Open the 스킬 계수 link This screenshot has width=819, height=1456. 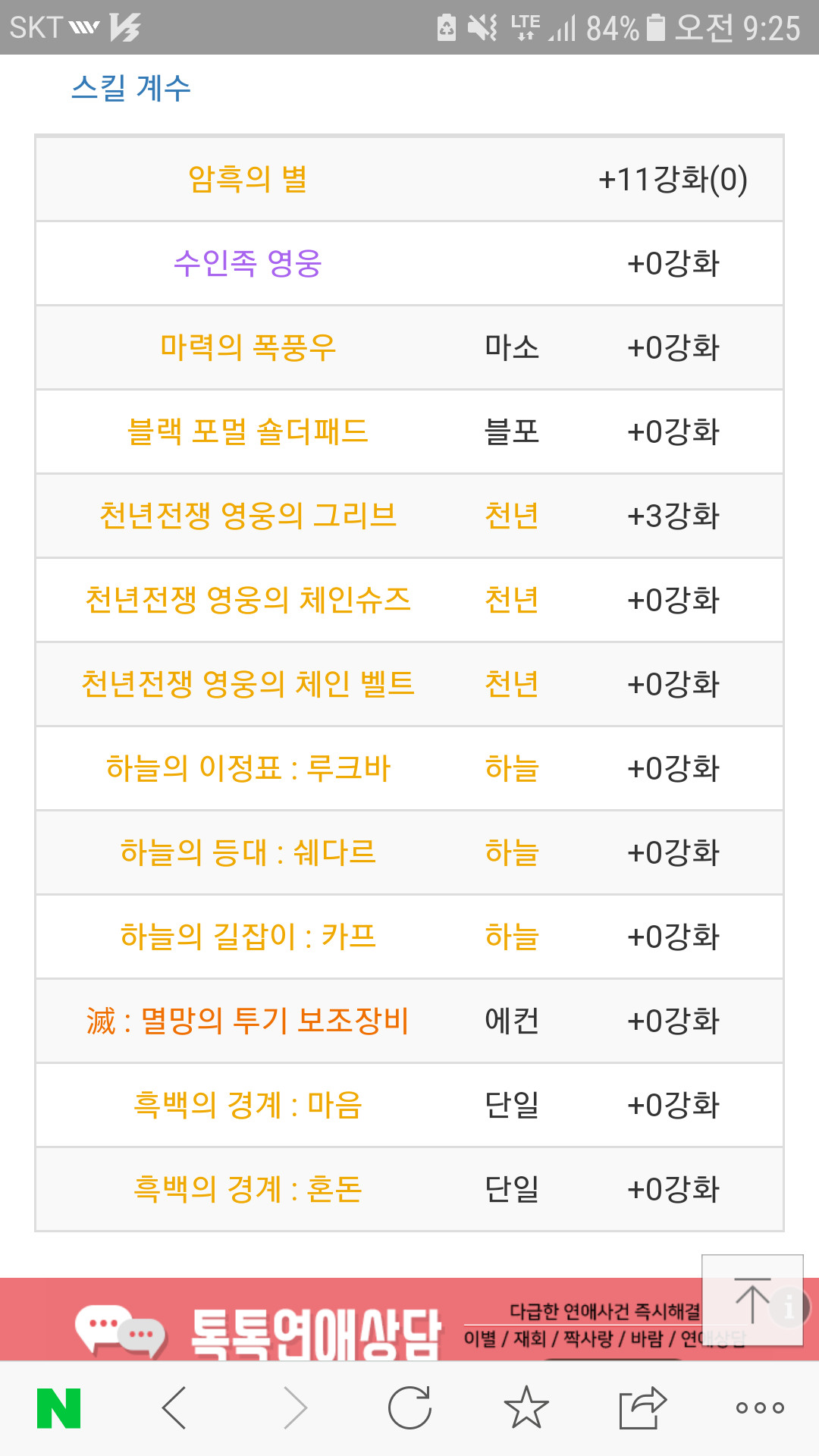[131, 88]
